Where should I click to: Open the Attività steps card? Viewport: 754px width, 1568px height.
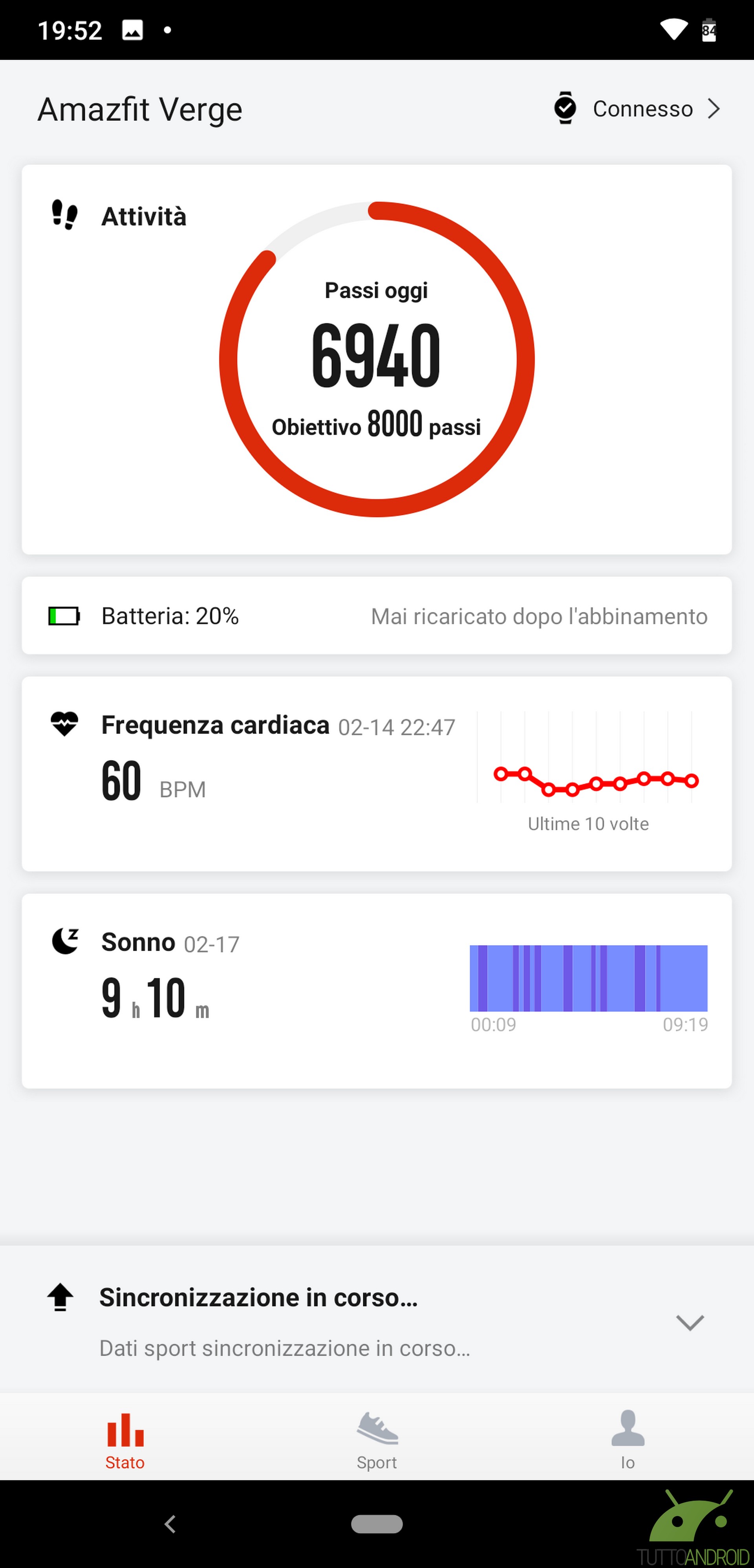(377, 359)
